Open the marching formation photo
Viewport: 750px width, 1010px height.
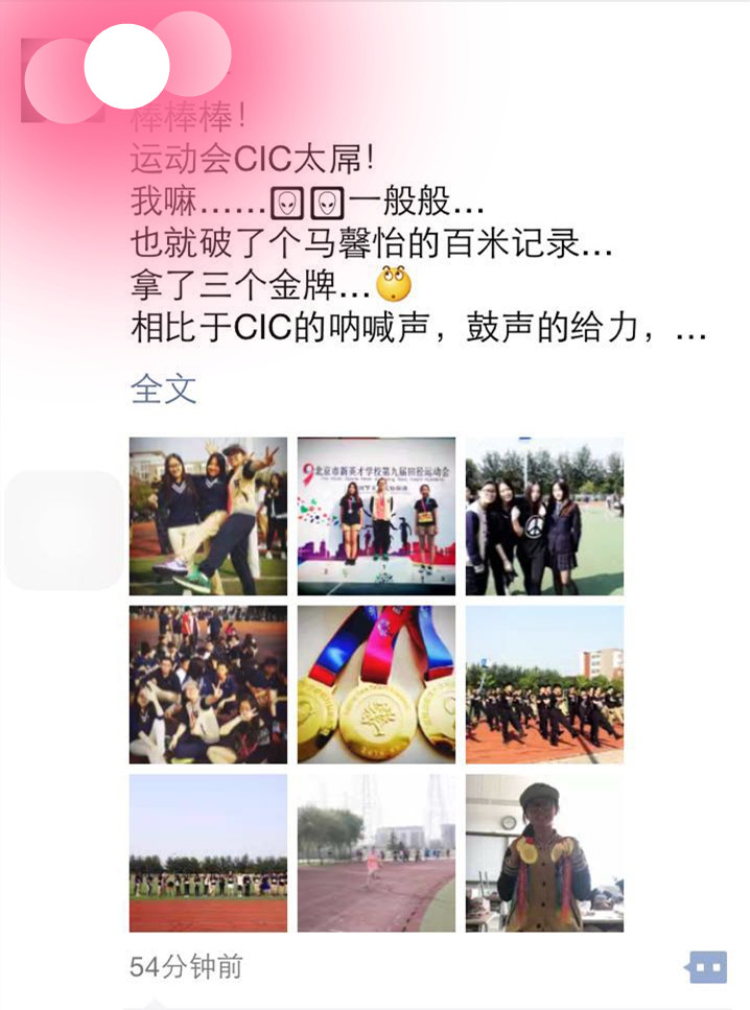pos(544,684)
